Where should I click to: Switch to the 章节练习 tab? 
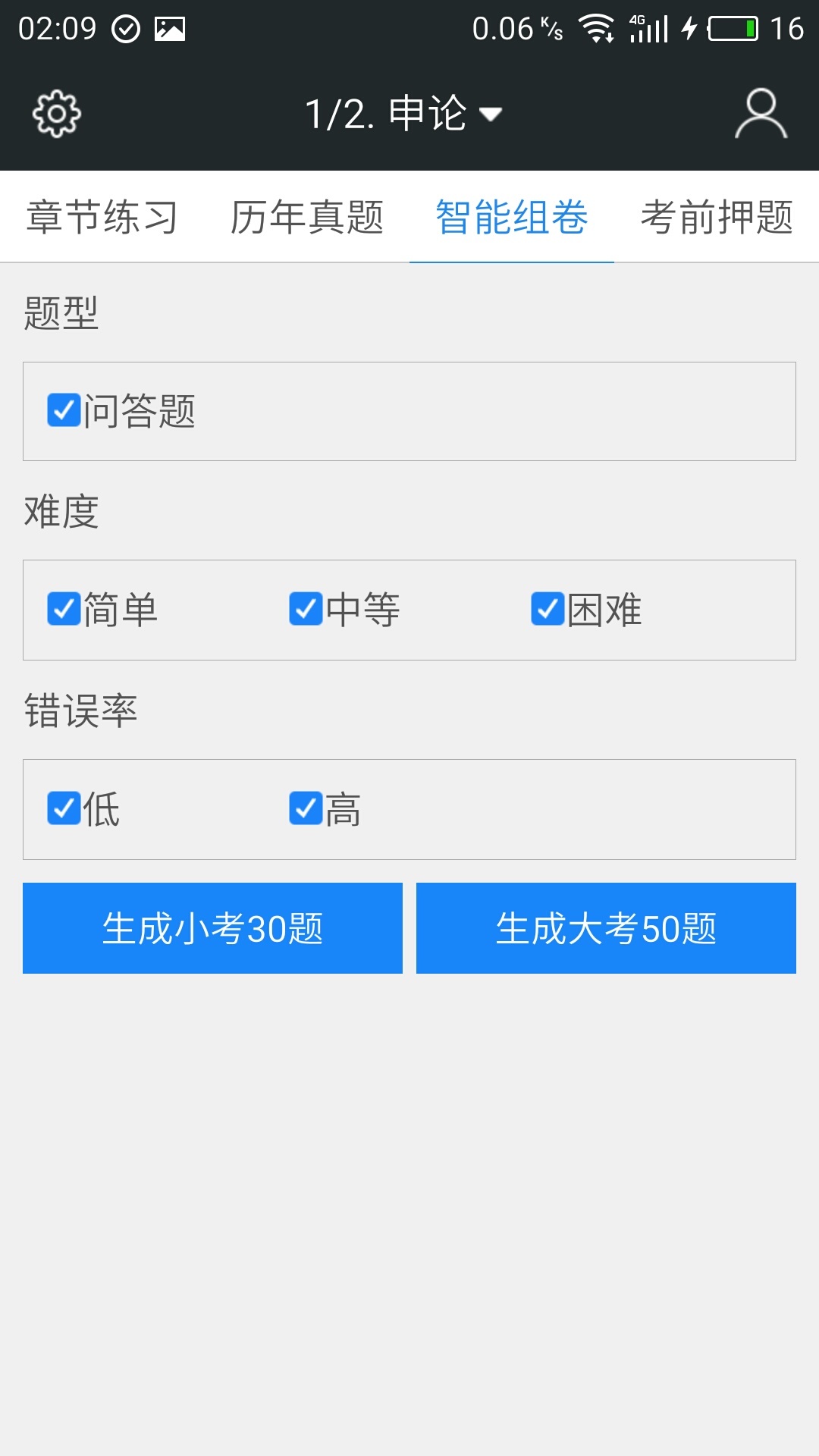tap(102, 218)
